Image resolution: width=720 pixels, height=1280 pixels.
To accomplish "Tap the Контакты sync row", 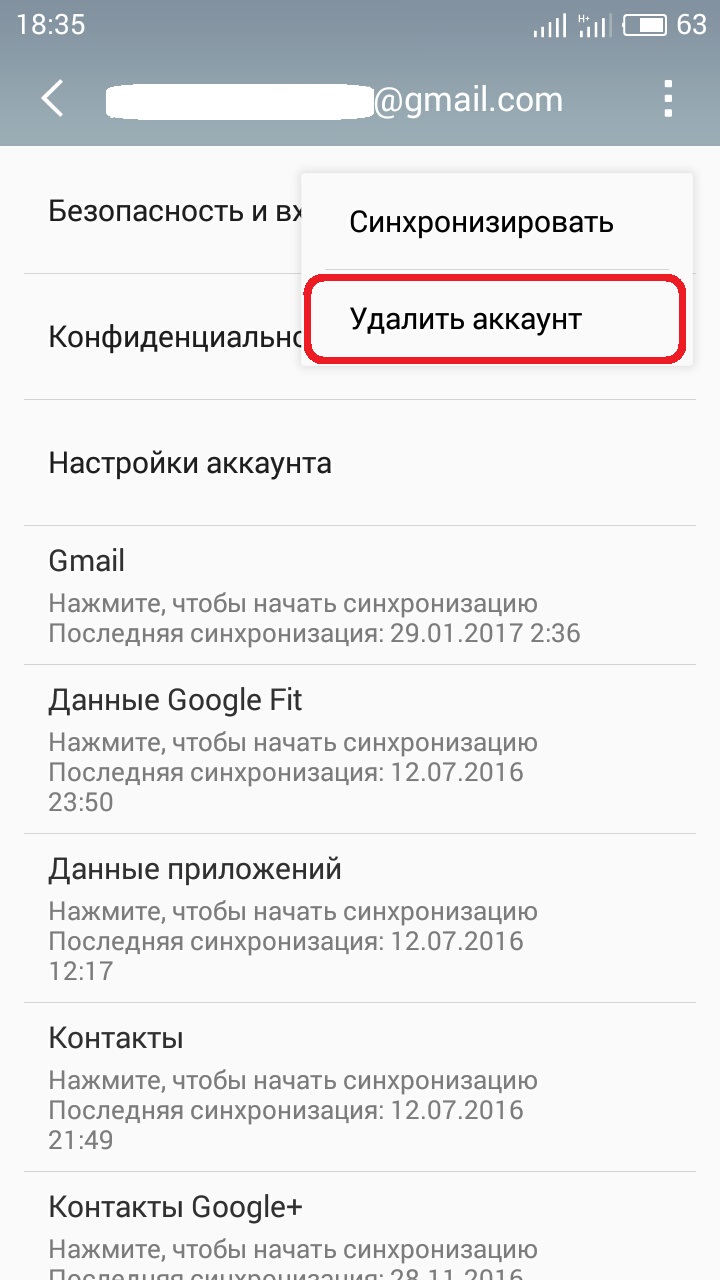I will pos(360,1087).
